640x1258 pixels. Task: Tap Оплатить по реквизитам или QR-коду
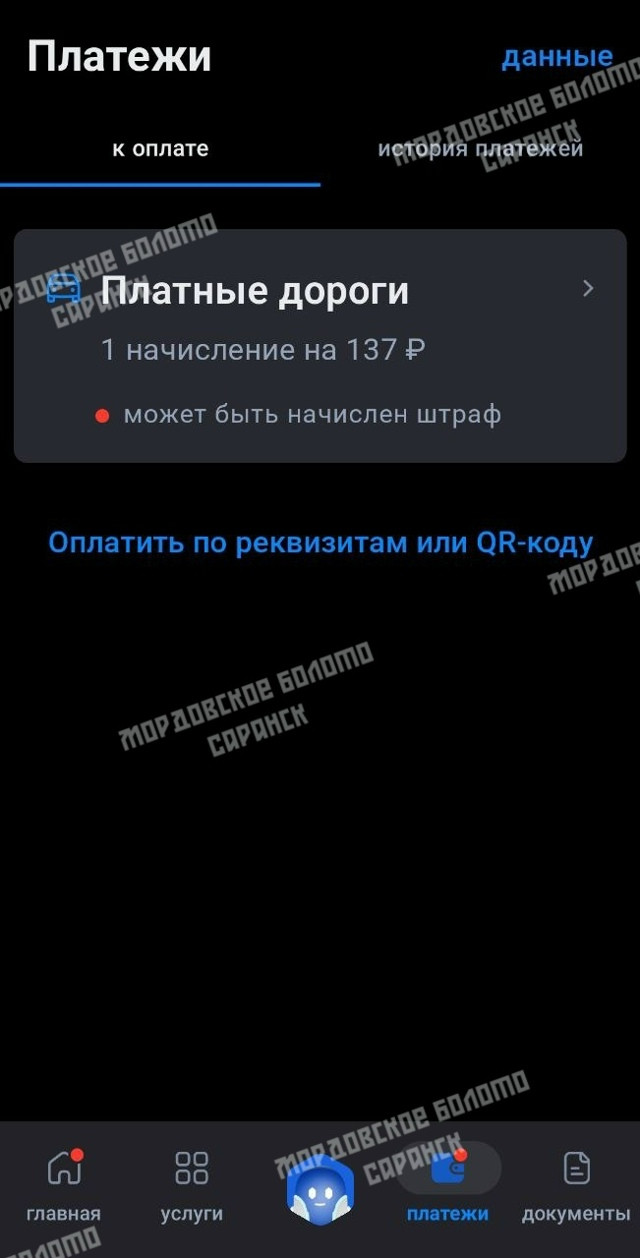(x=320, y=543)
